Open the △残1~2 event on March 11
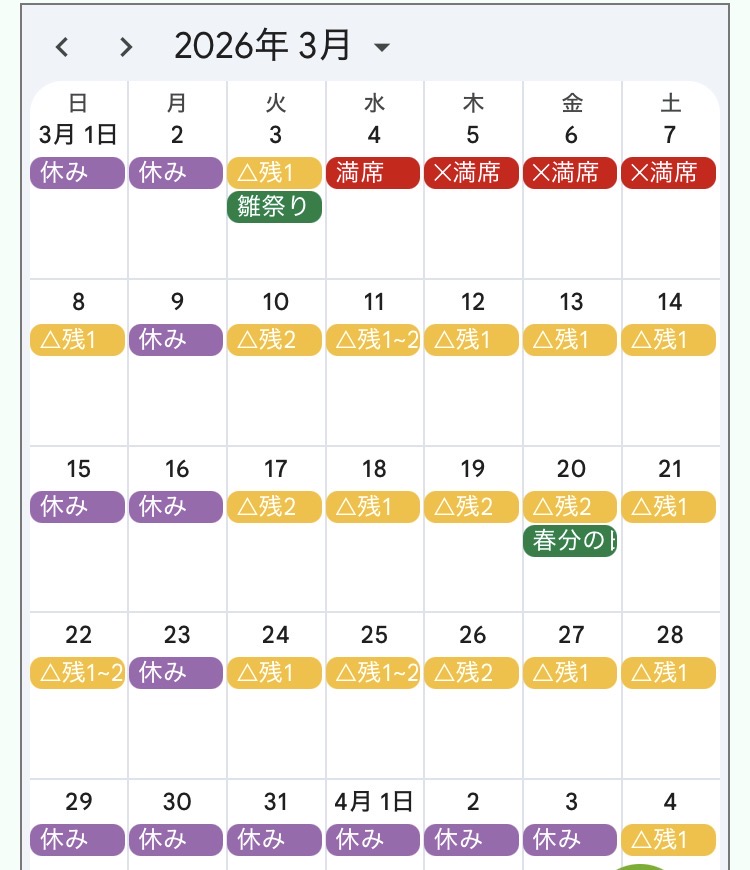Viewport: 750px width, 870px height. tap(373, 340)
